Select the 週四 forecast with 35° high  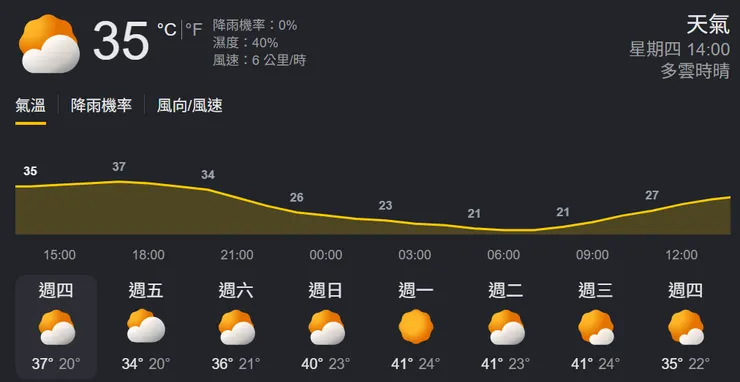click(685, 327)
